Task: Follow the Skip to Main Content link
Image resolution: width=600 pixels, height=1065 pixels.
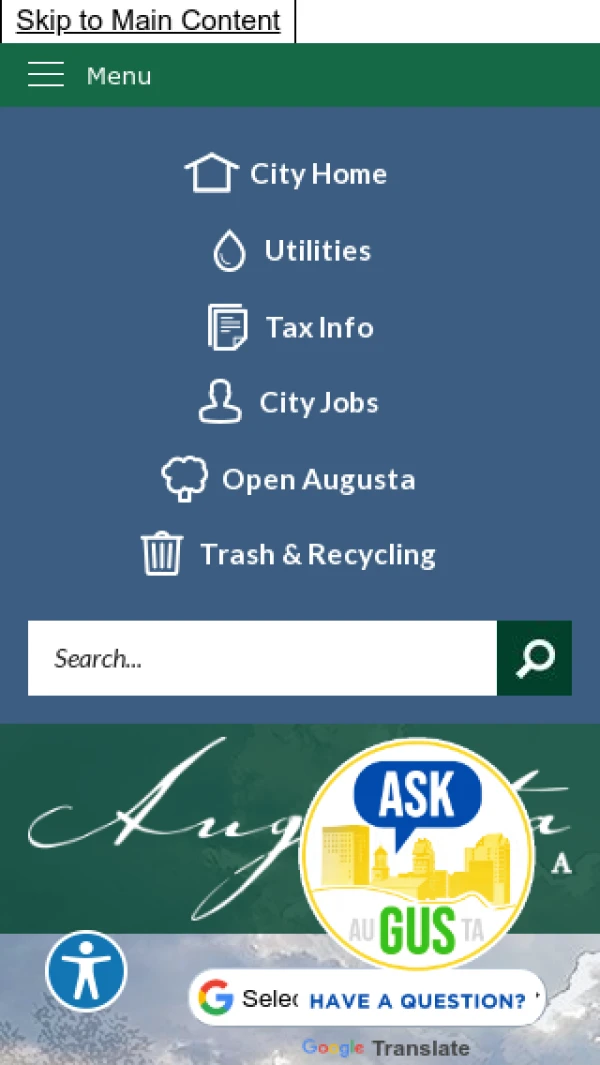Action: pyautogui.click(x=148, y=21)
